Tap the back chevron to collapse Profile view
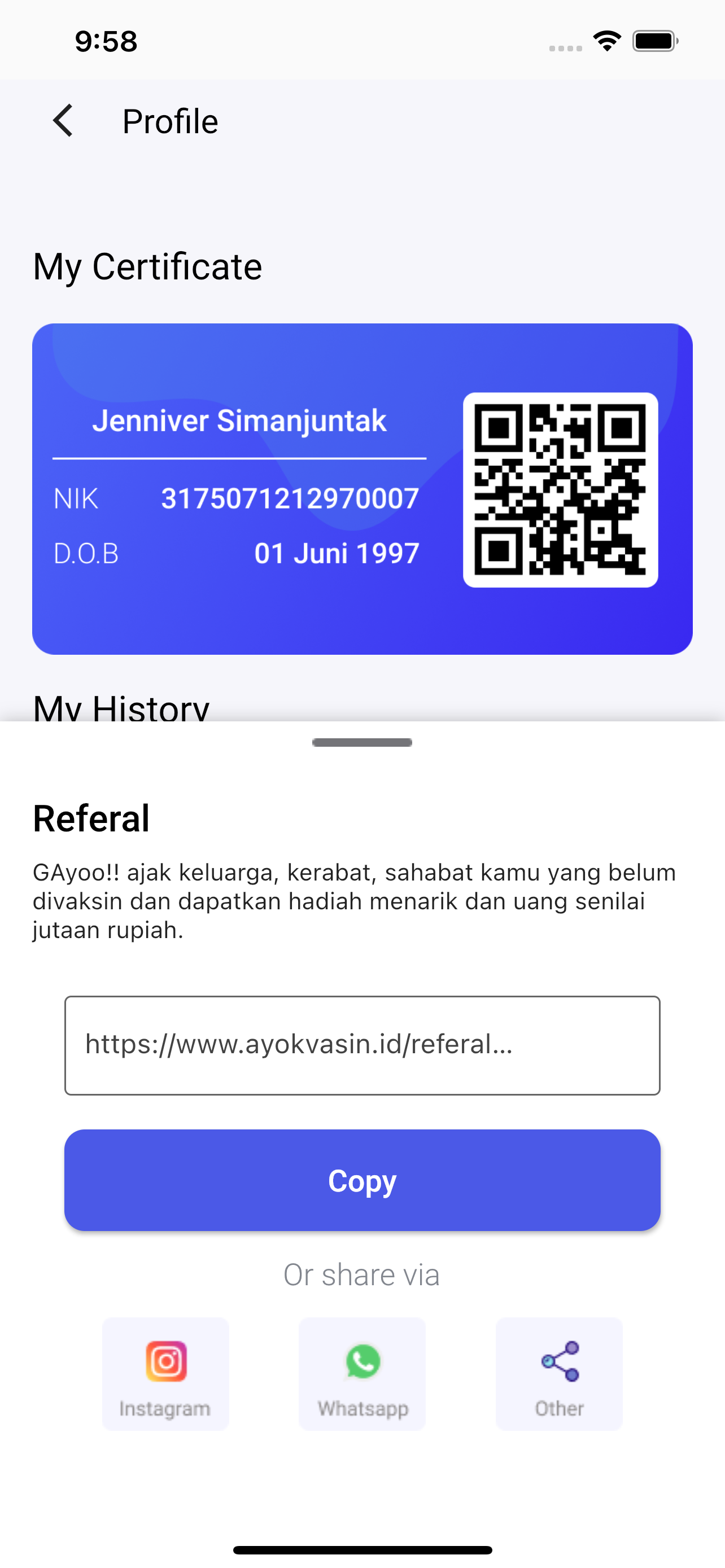Screen dimensions: 725x1568 [63, 120]
